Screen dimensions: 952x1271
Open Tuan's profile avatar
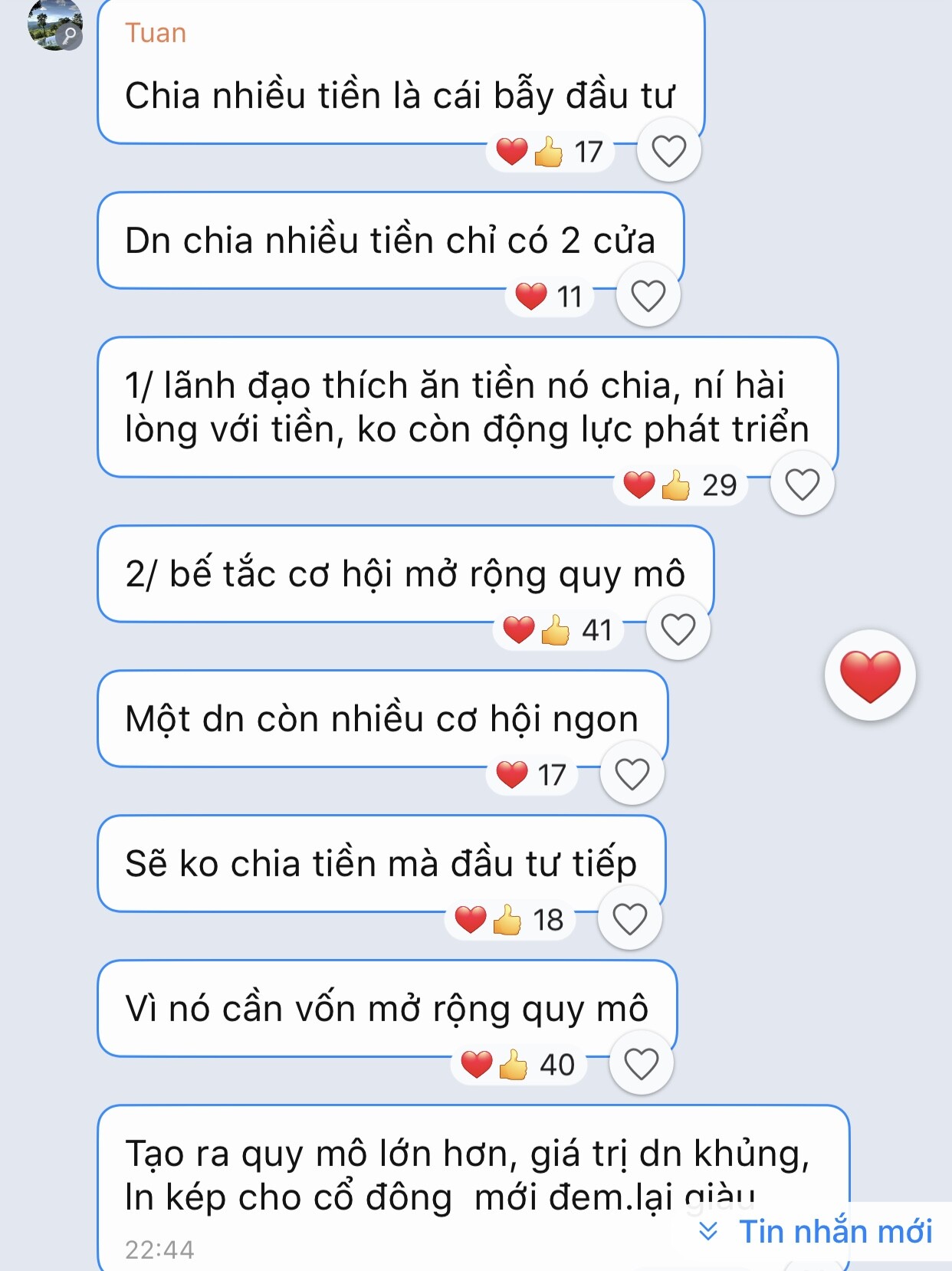pyautogui.click(x=54, y=25)
